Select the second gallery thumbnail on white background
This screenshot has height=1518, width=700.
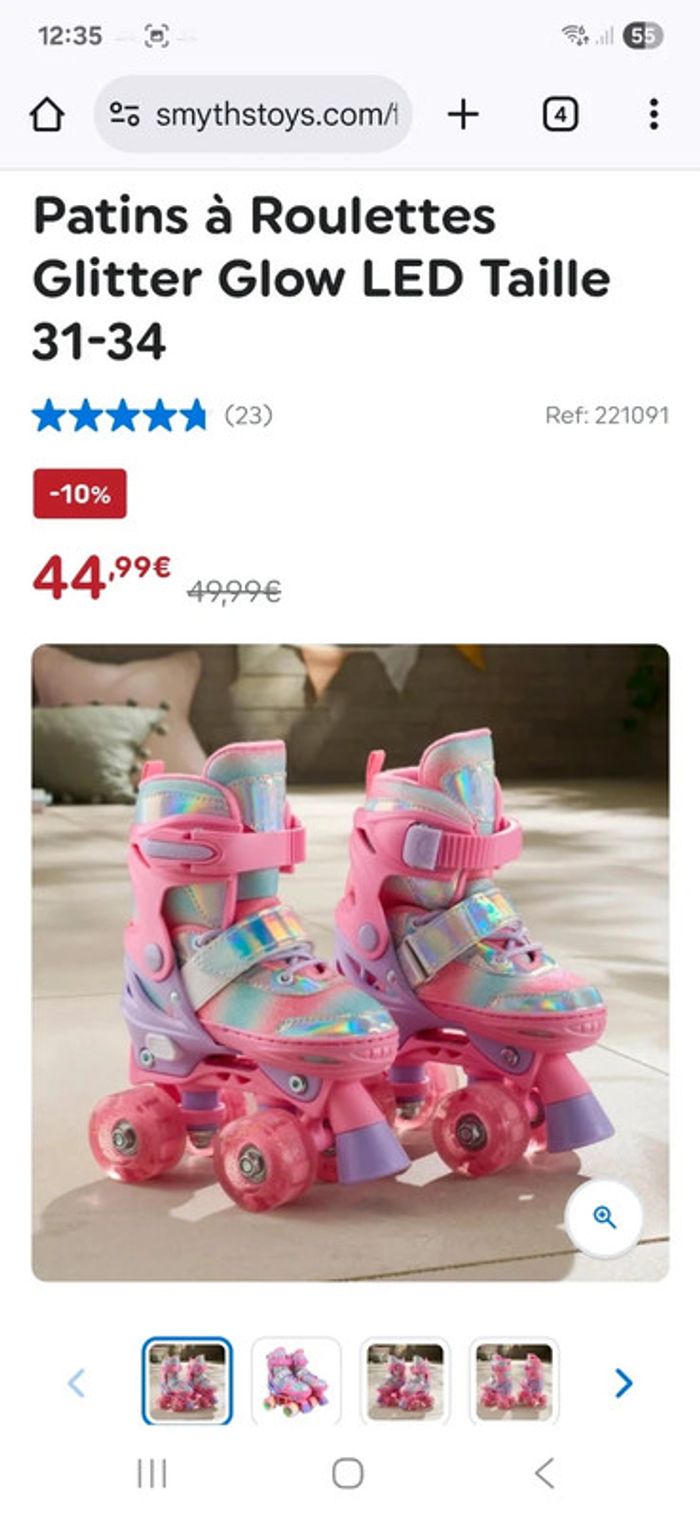point(296,1381)
